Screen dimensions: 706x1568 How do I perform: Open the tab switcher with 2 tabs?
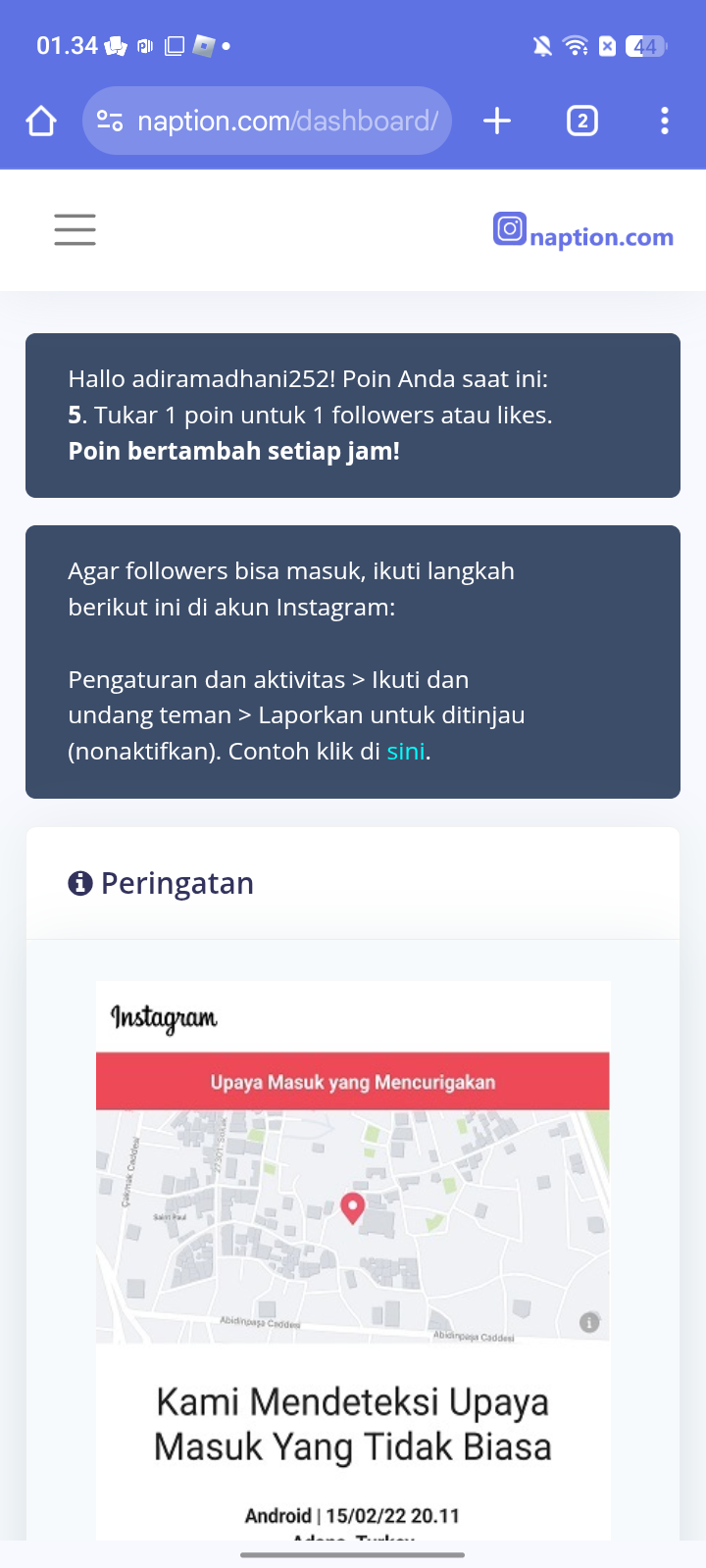(x=582, y=121)
